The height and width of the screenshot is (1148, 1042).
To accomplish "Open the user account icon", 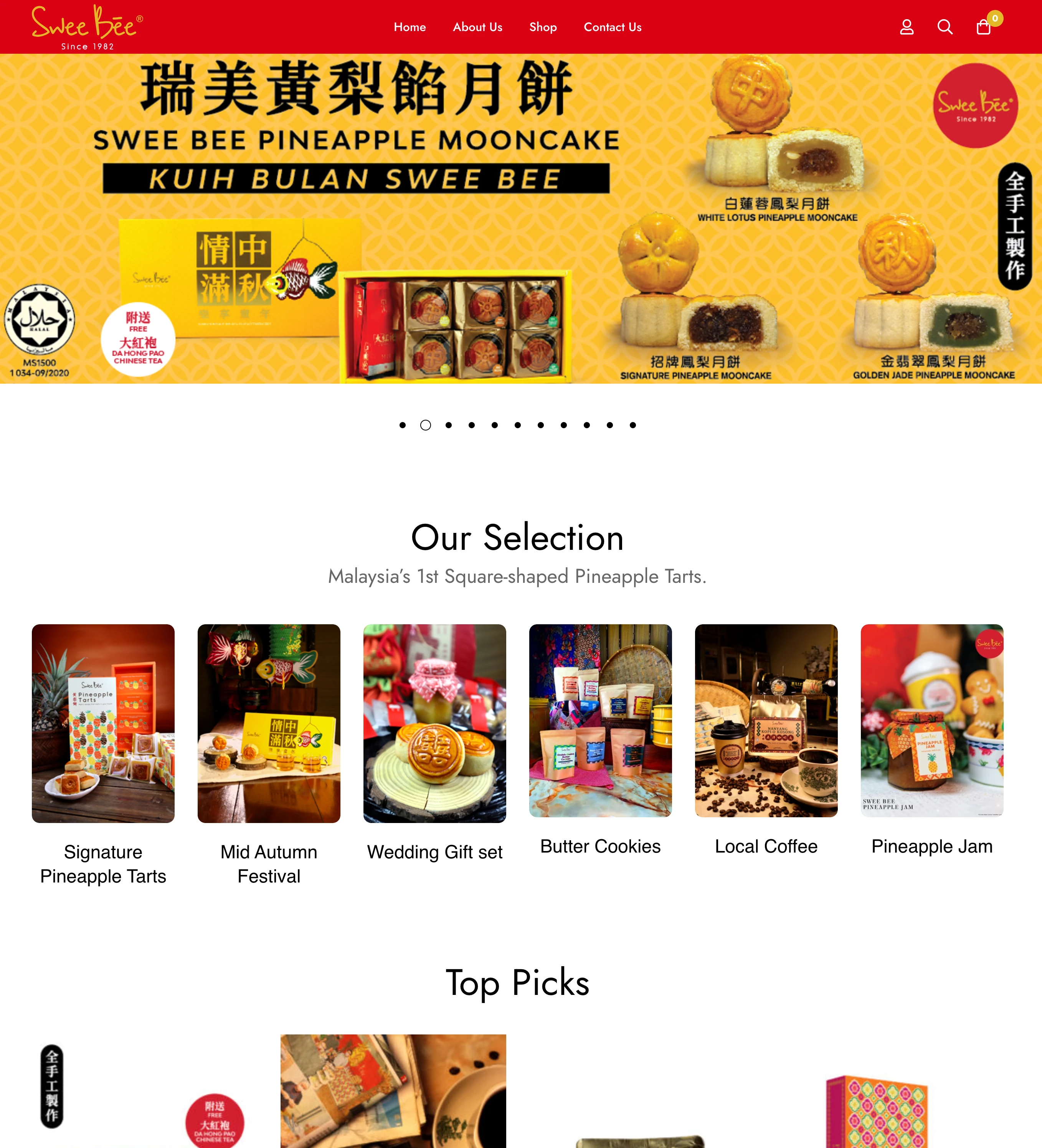I will point(907,27).
